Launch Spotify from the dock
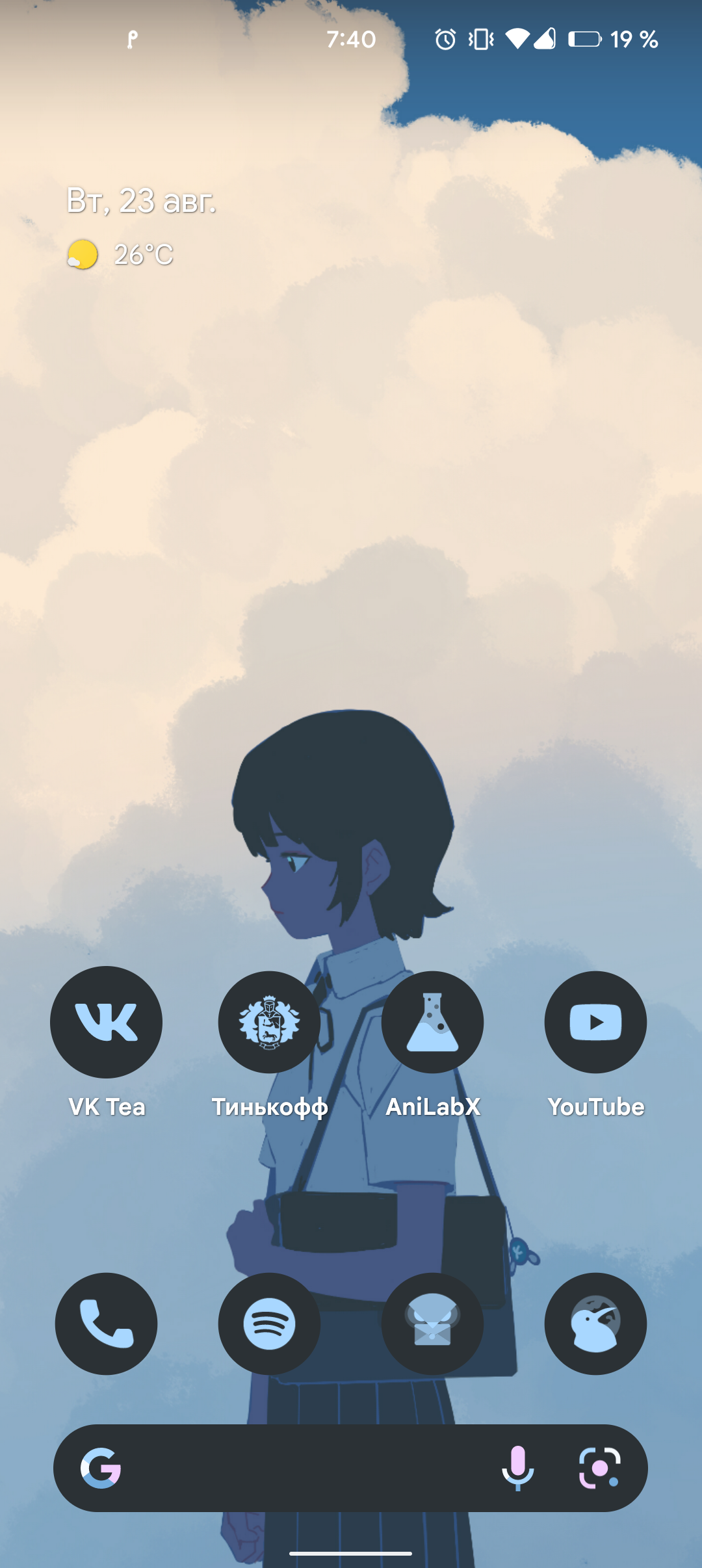 point(270,1324)
